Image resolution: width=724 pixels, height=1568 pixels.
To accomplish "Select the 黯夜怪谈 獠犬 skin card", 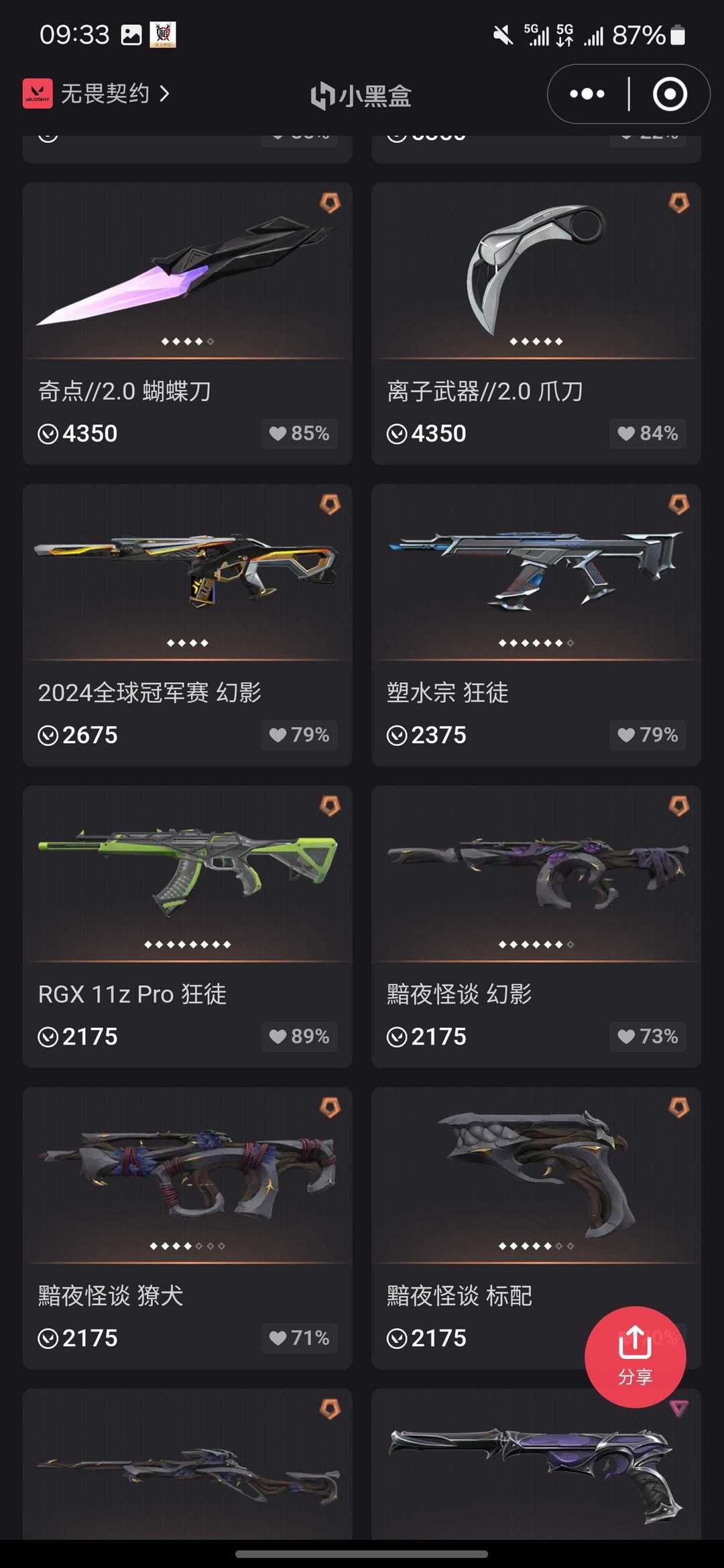I will 187,1228.
